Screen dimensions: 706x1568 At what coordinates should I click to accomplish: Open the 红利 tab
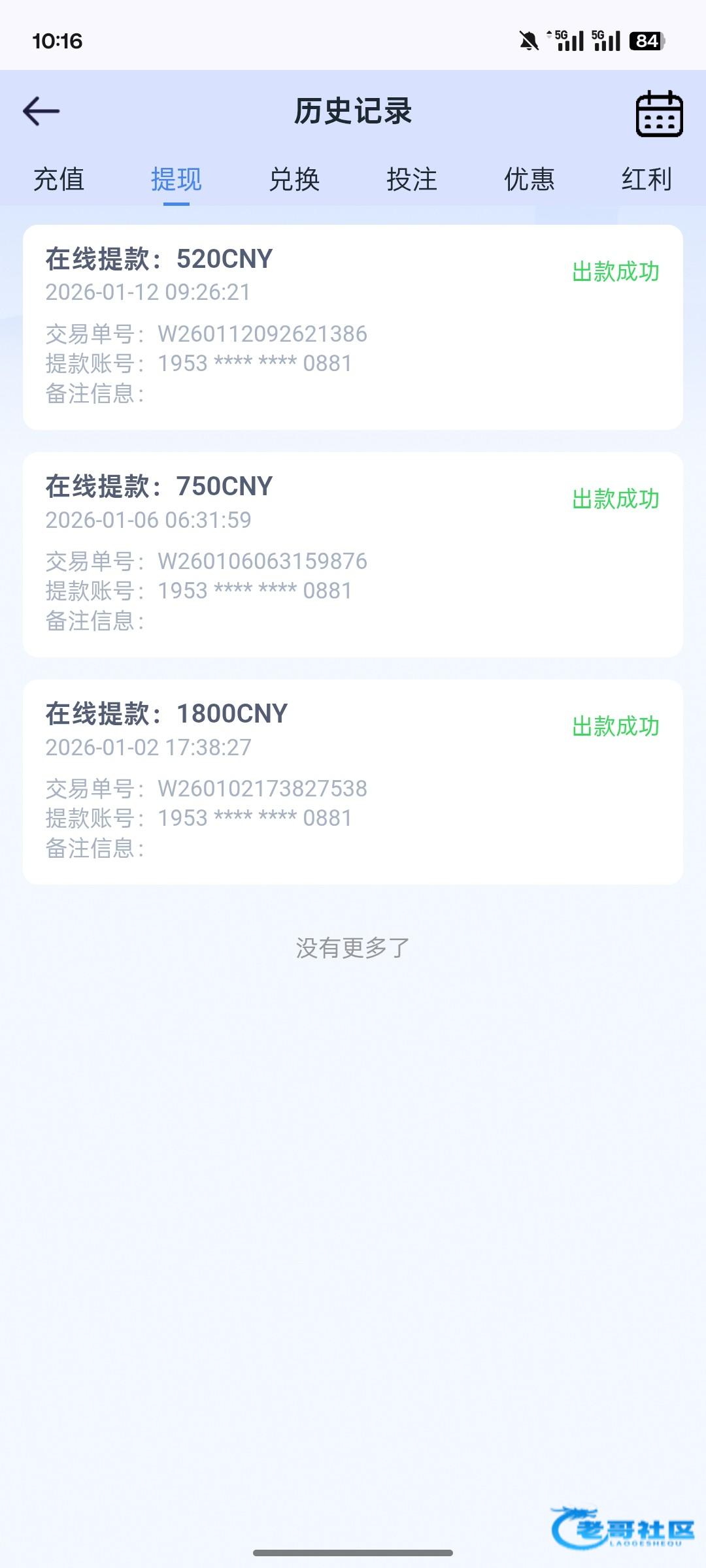coord(647,179)
